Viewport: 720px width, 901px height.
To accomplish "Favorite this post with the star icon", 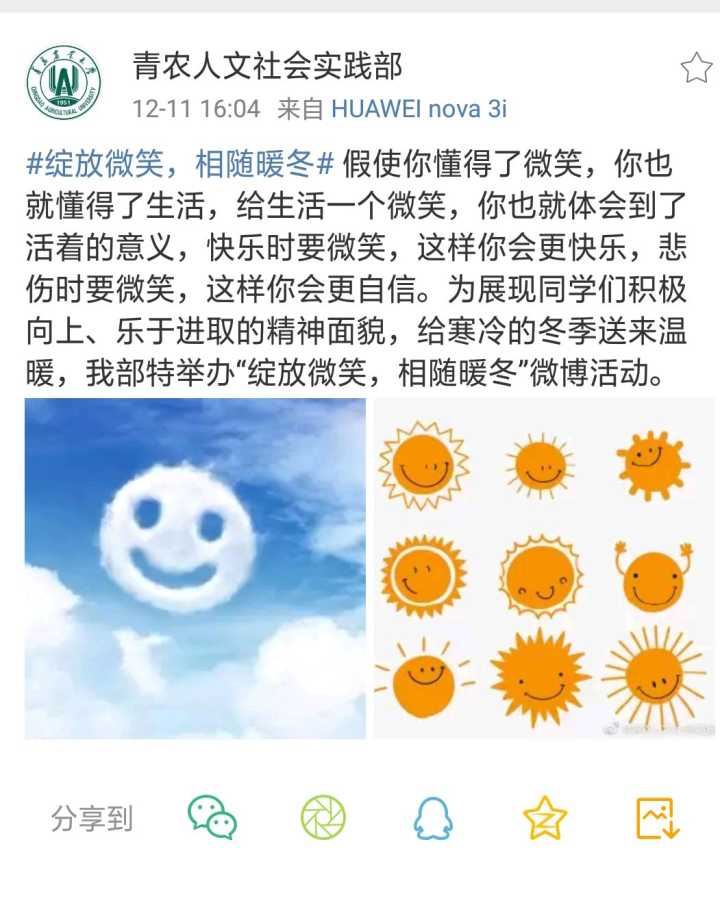I will (x=695, y=69).
